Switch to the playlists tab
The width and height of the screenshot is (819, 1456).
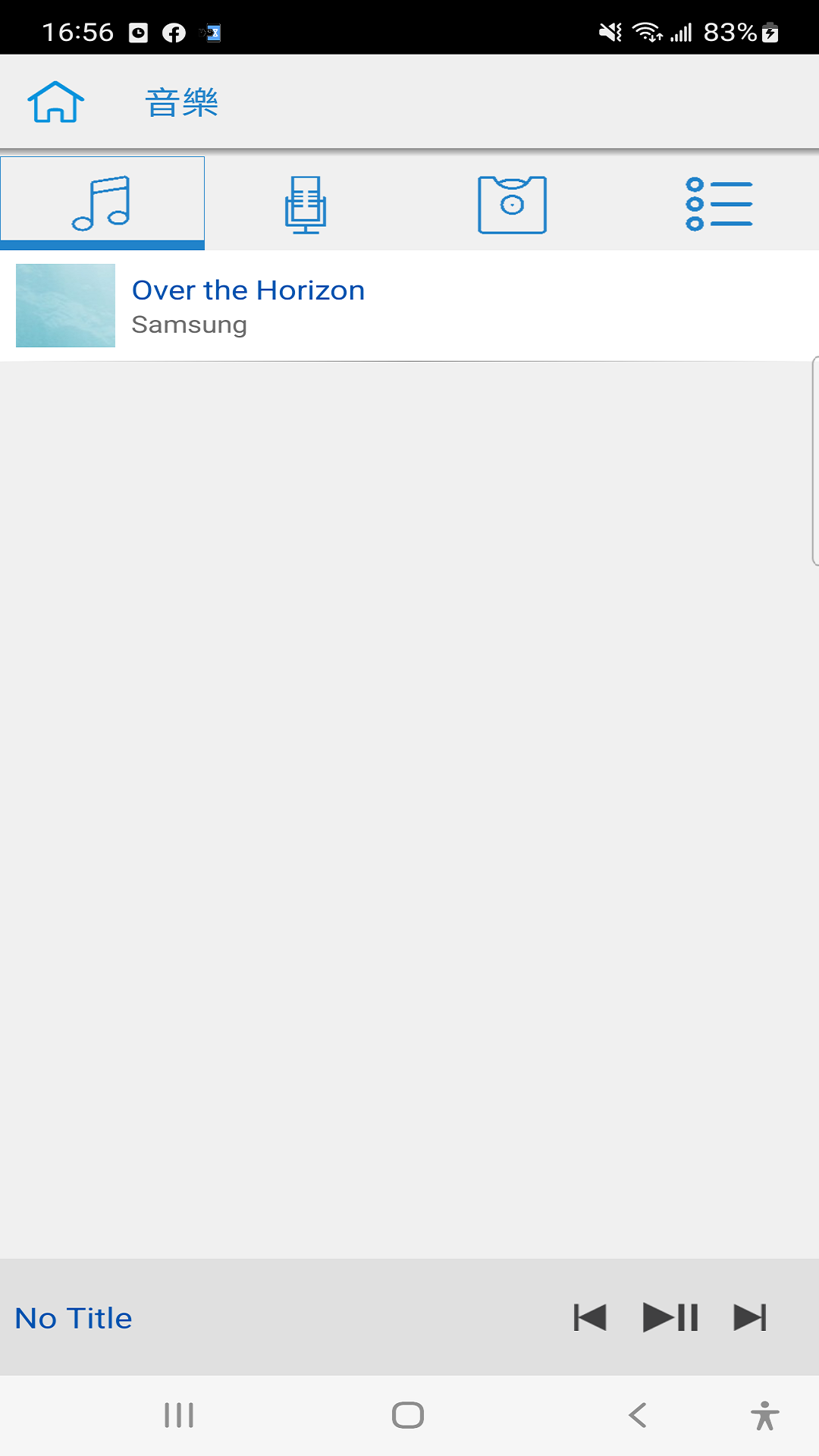(x=717, y=204)
